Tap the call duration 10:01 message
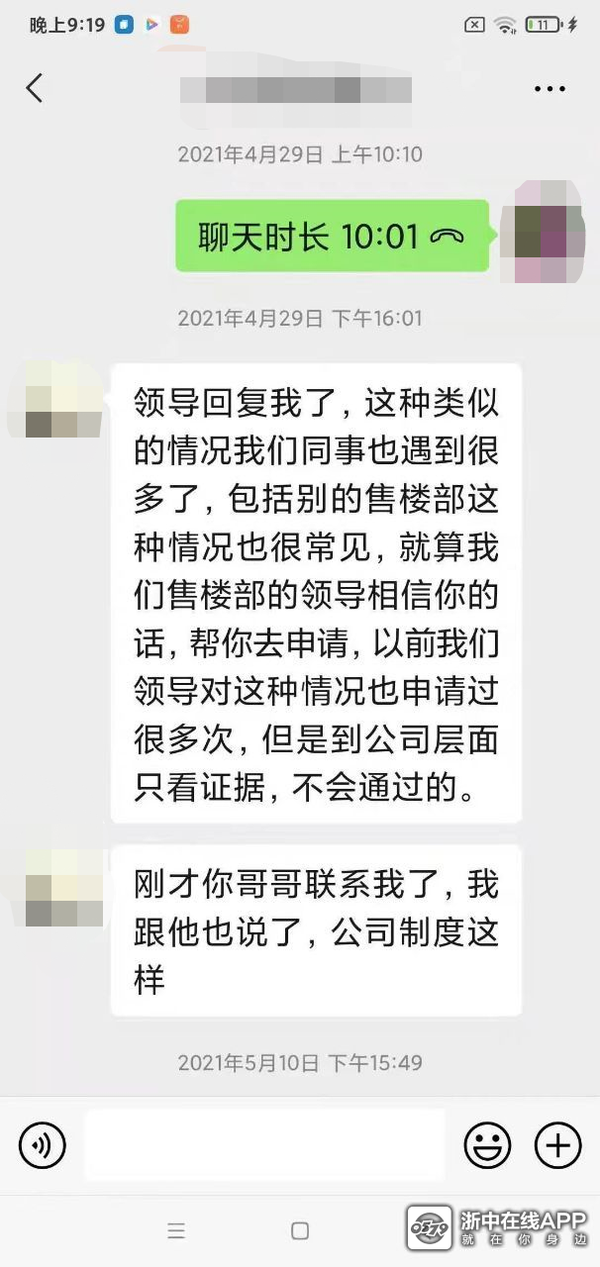 click(x=332, y=236)
